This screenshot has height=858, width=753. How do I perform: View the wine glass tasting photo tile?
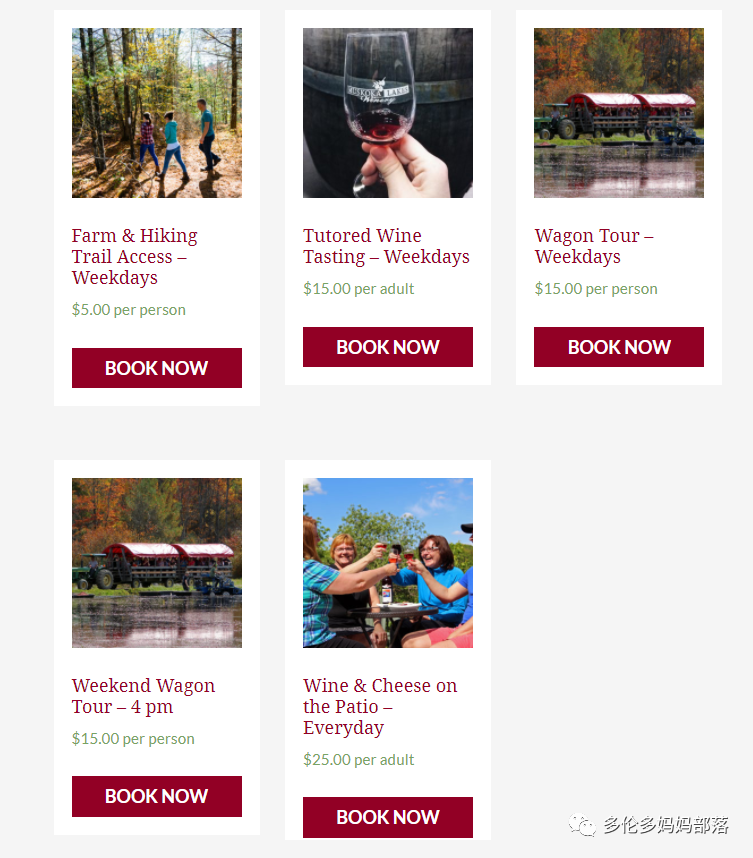point(388,113)
